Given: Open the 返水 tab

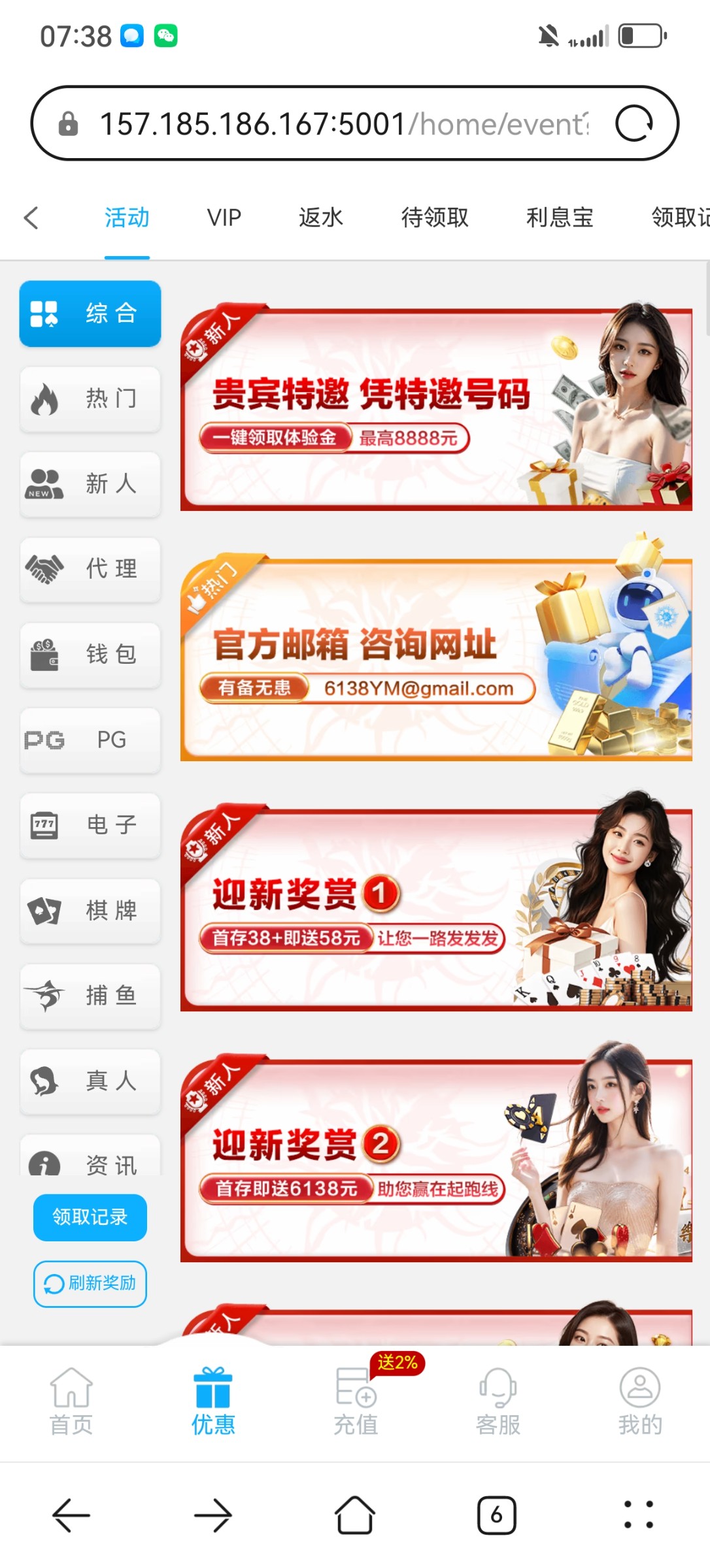Looking at the screenshot, I should coord(320,218).
